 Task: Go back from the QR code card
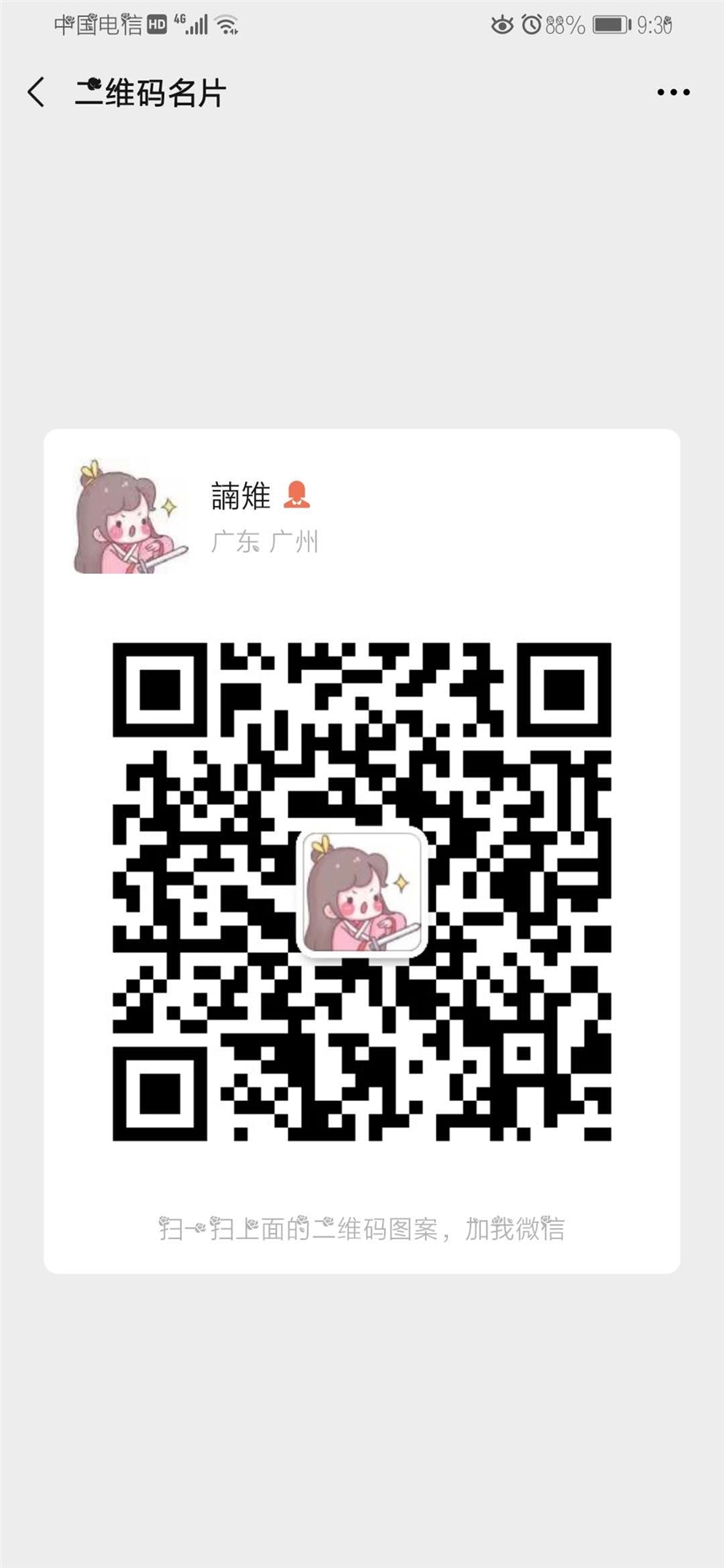(36, 93)
